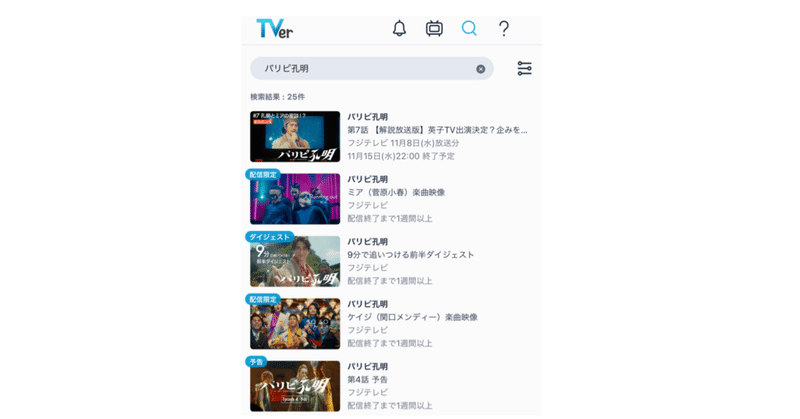Tap the search magnifier icon

[x=469, y=28]
